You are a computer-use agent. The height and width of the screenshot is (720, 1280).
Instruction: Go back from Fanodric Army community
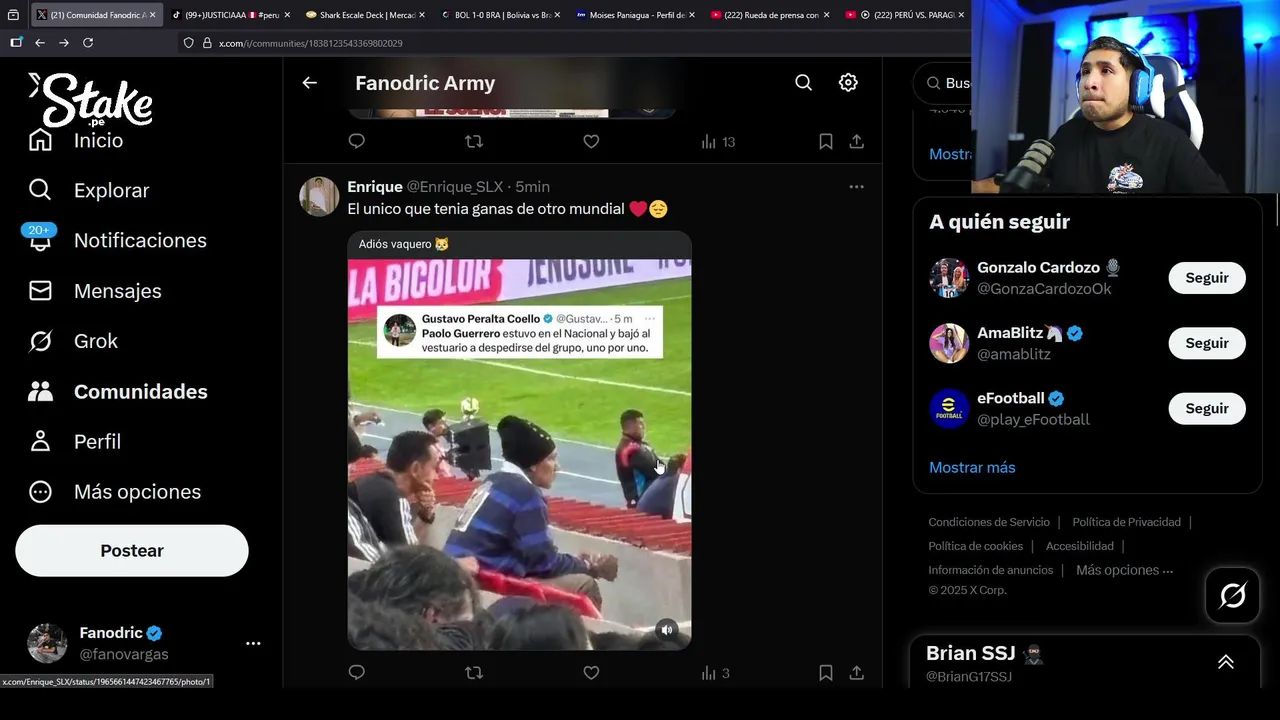[x=309, y=83]
